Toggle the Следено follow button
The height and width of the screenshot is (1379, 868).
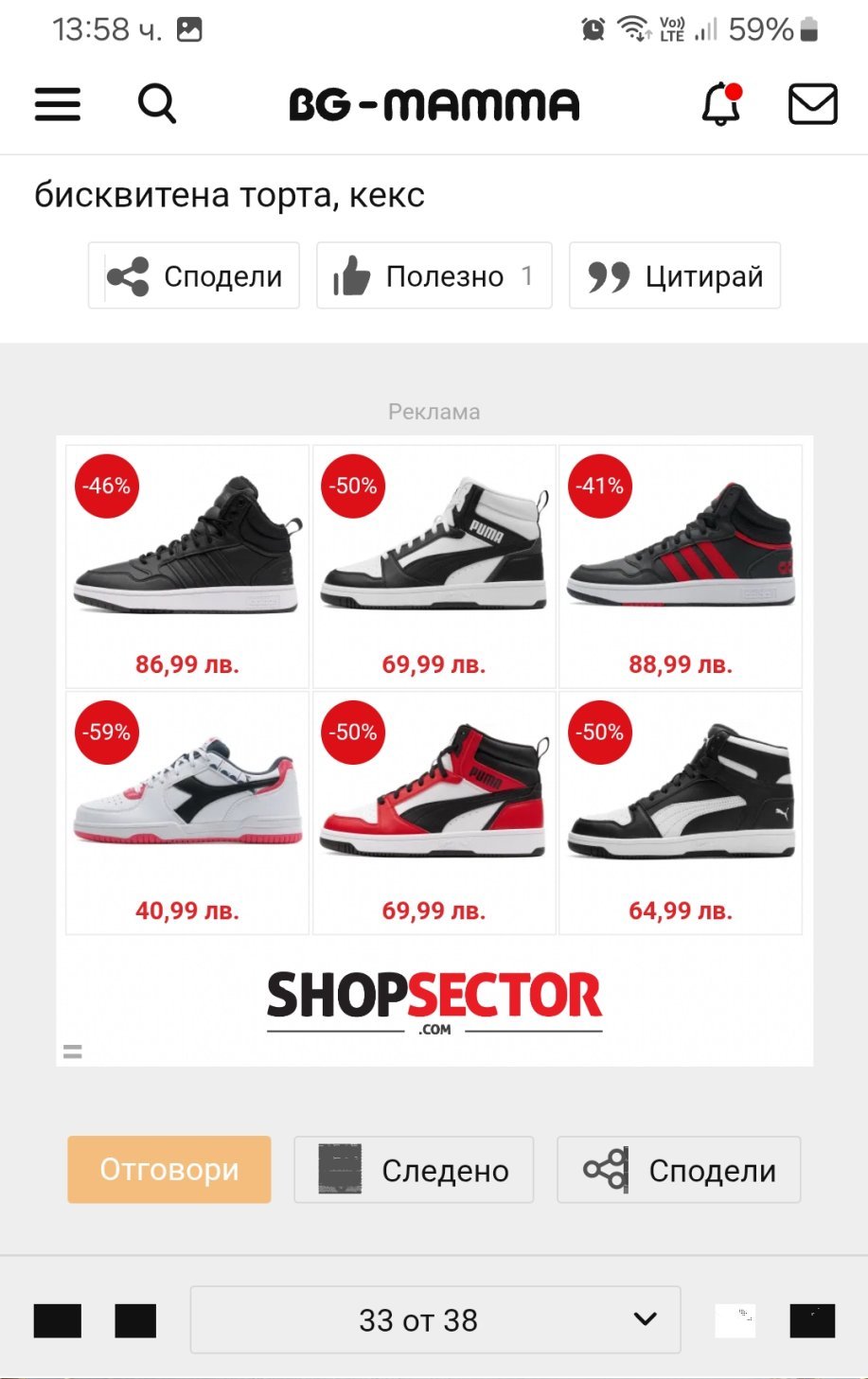414,1170
